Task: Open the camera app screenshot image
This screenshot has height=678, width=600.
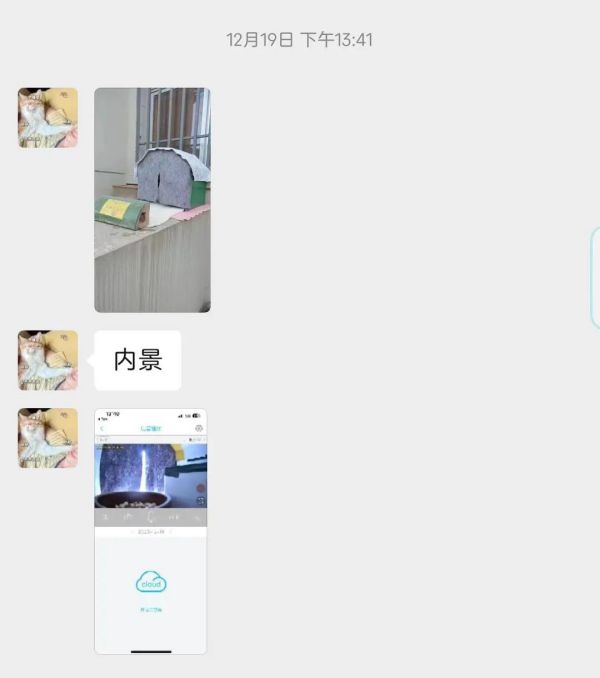Action: [x=151, y=531]
